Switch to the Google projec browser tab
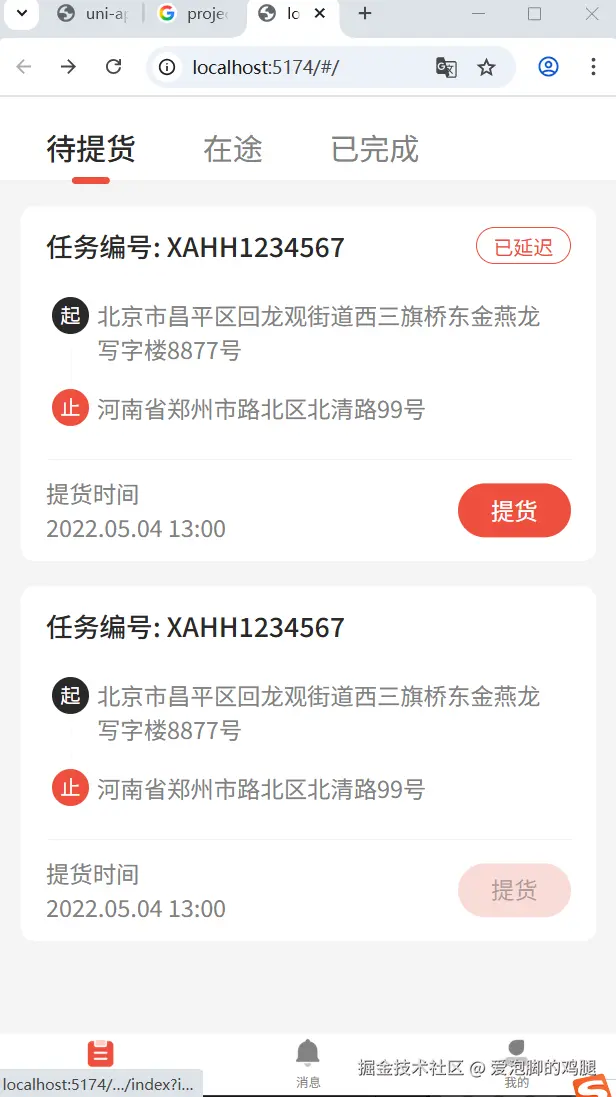616x1097 pixels. (194, 13)
